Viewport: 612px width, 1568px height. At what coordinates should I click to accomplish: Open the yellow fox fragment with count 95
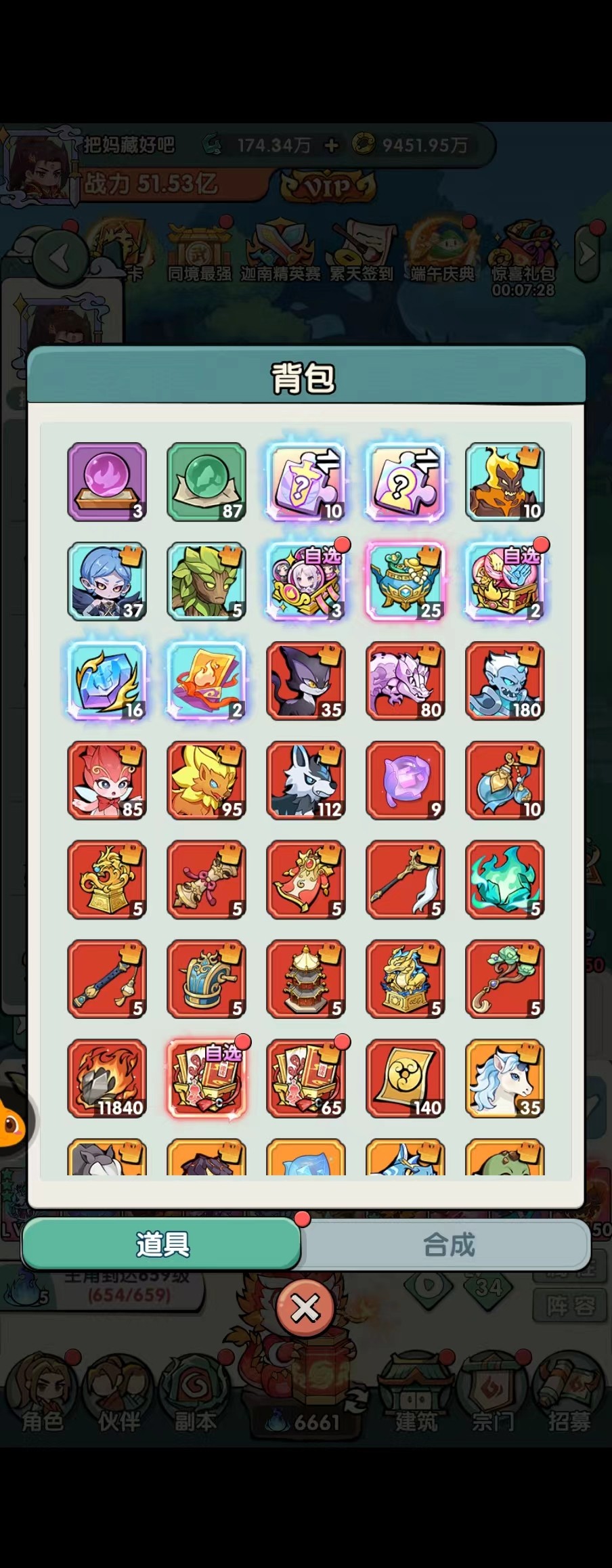click(x=206, y=780)
